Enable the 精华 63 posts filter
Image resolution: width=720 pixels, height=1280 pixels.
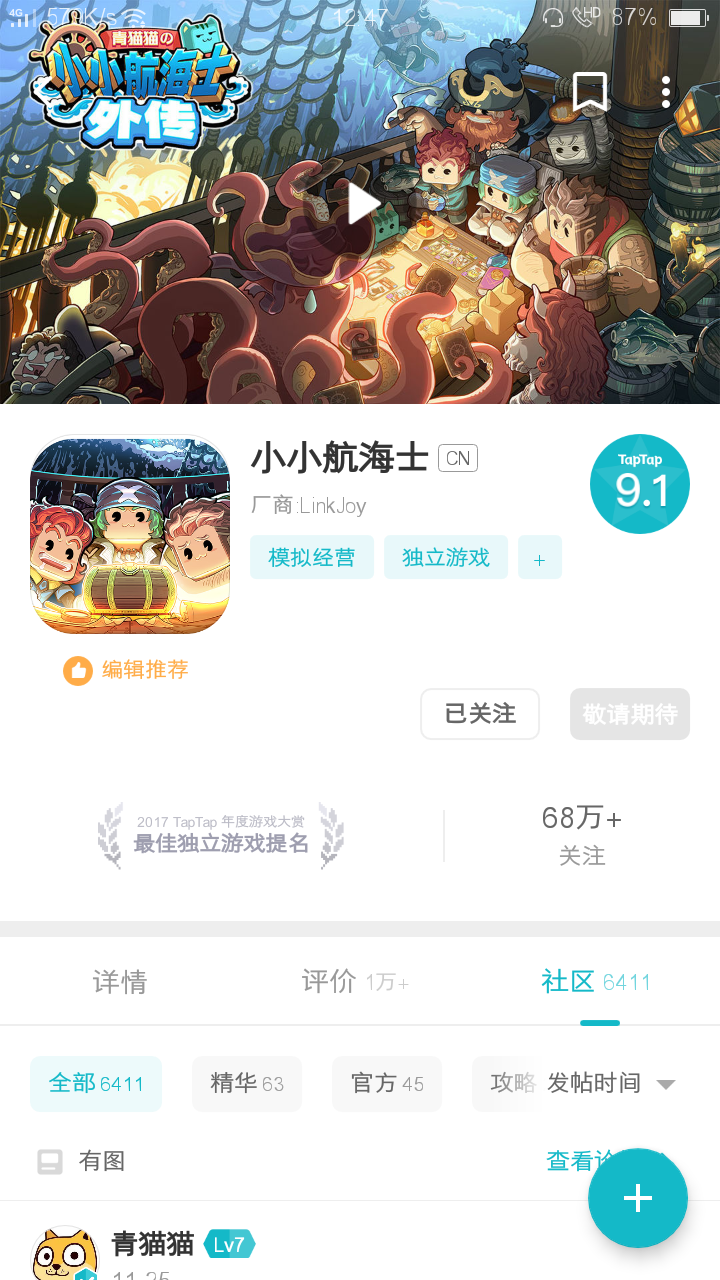[x=246, y=1083]
